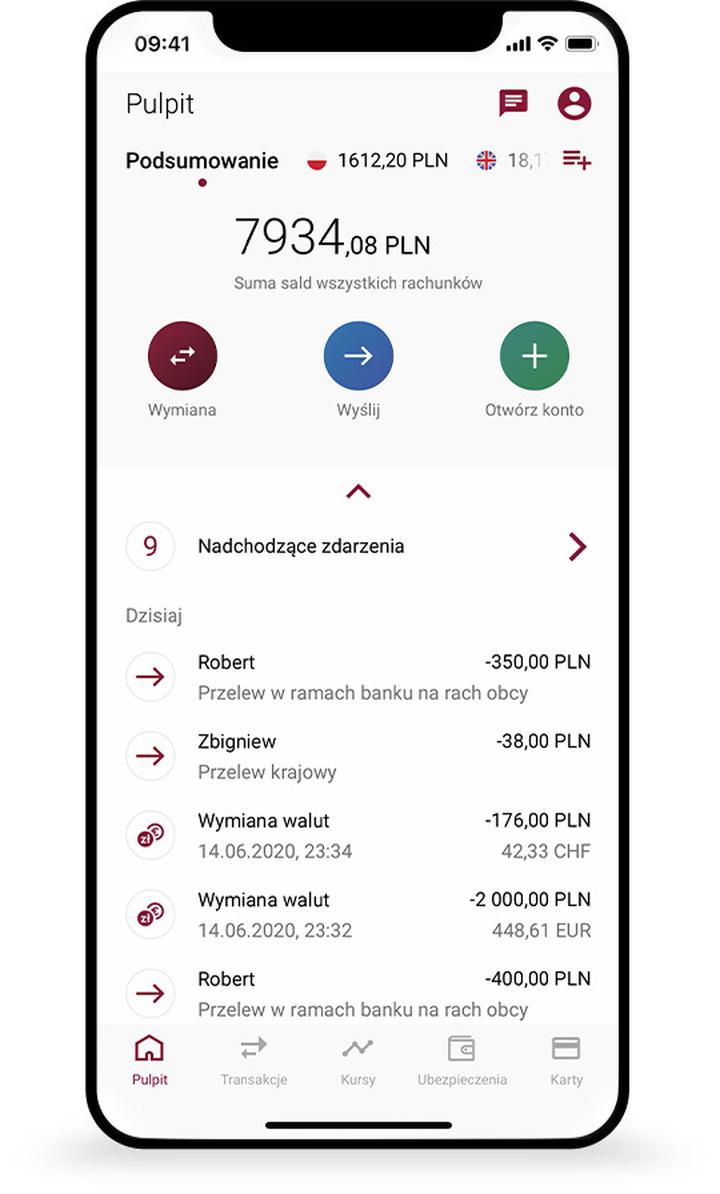720x1194 pixels.
Task: Open Robert's -400,00 PLN transfer
Action: pos(358,993)
